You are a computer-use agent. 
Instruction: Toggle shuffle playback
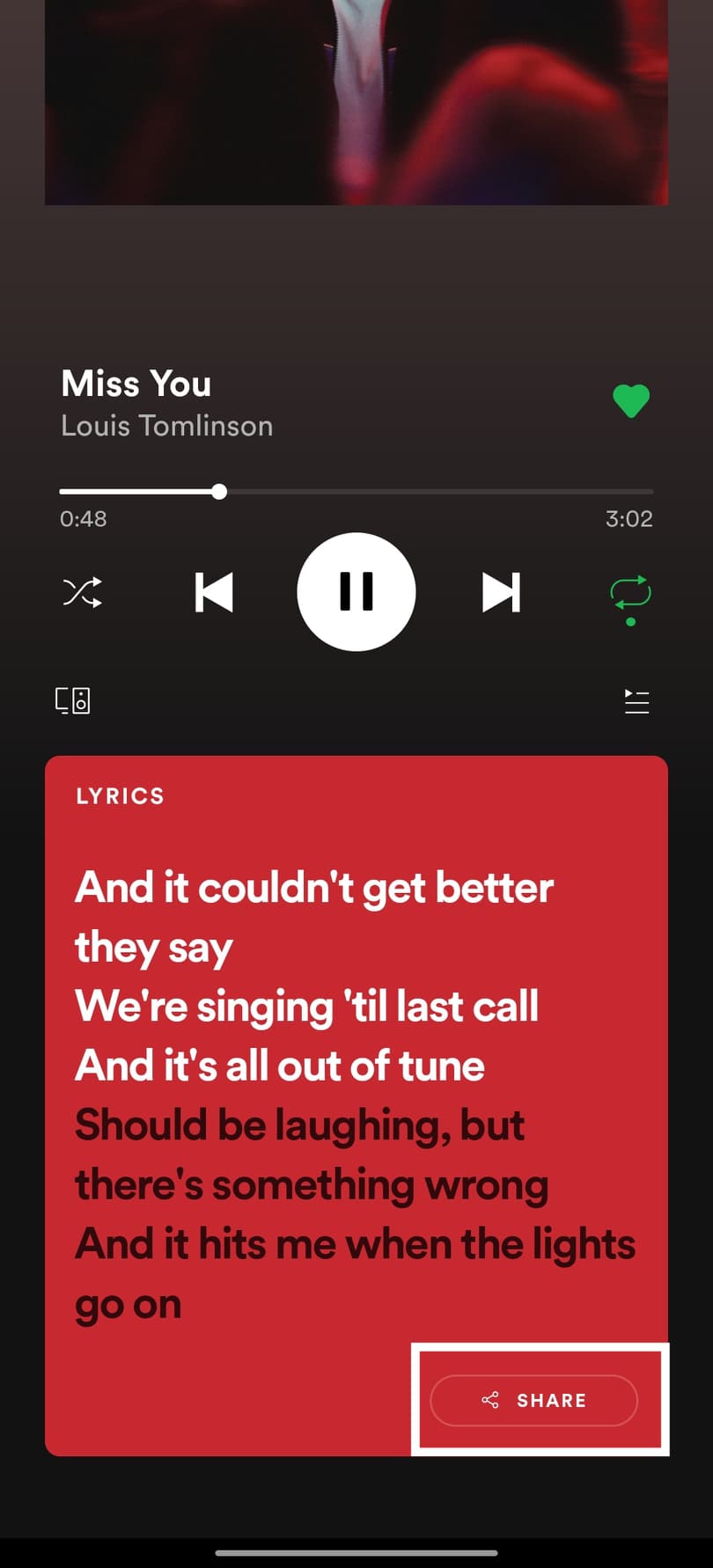(83, 592)
